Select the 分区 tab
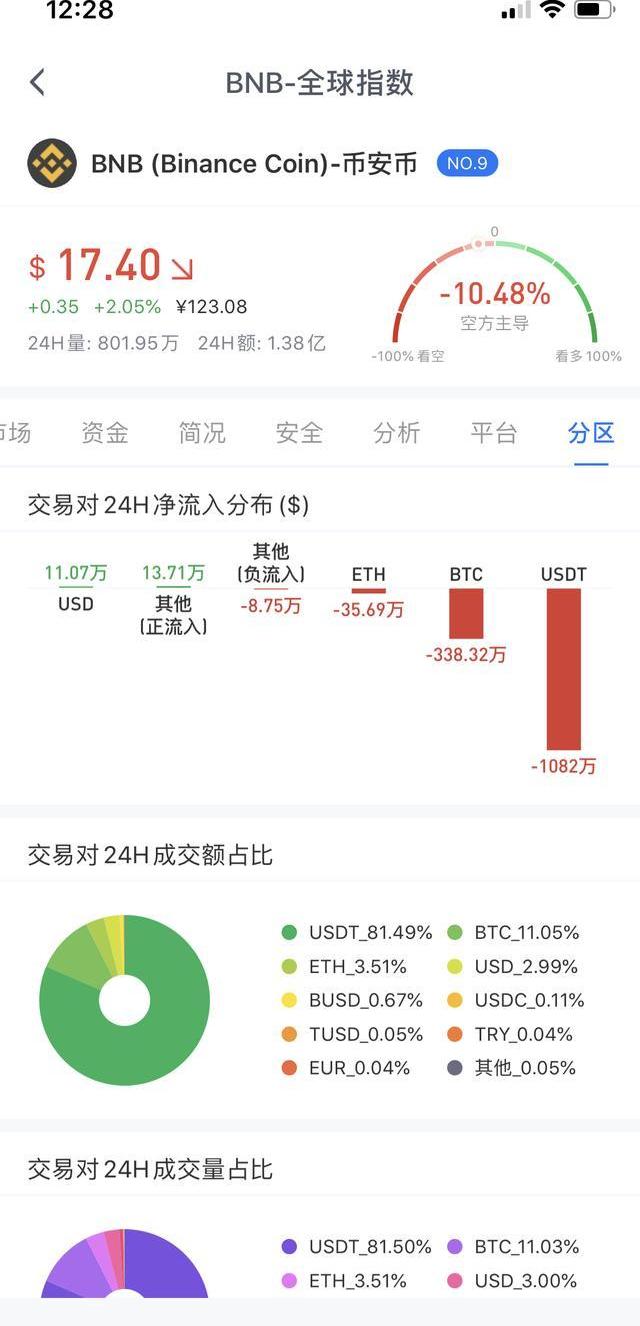 [591, 433]
